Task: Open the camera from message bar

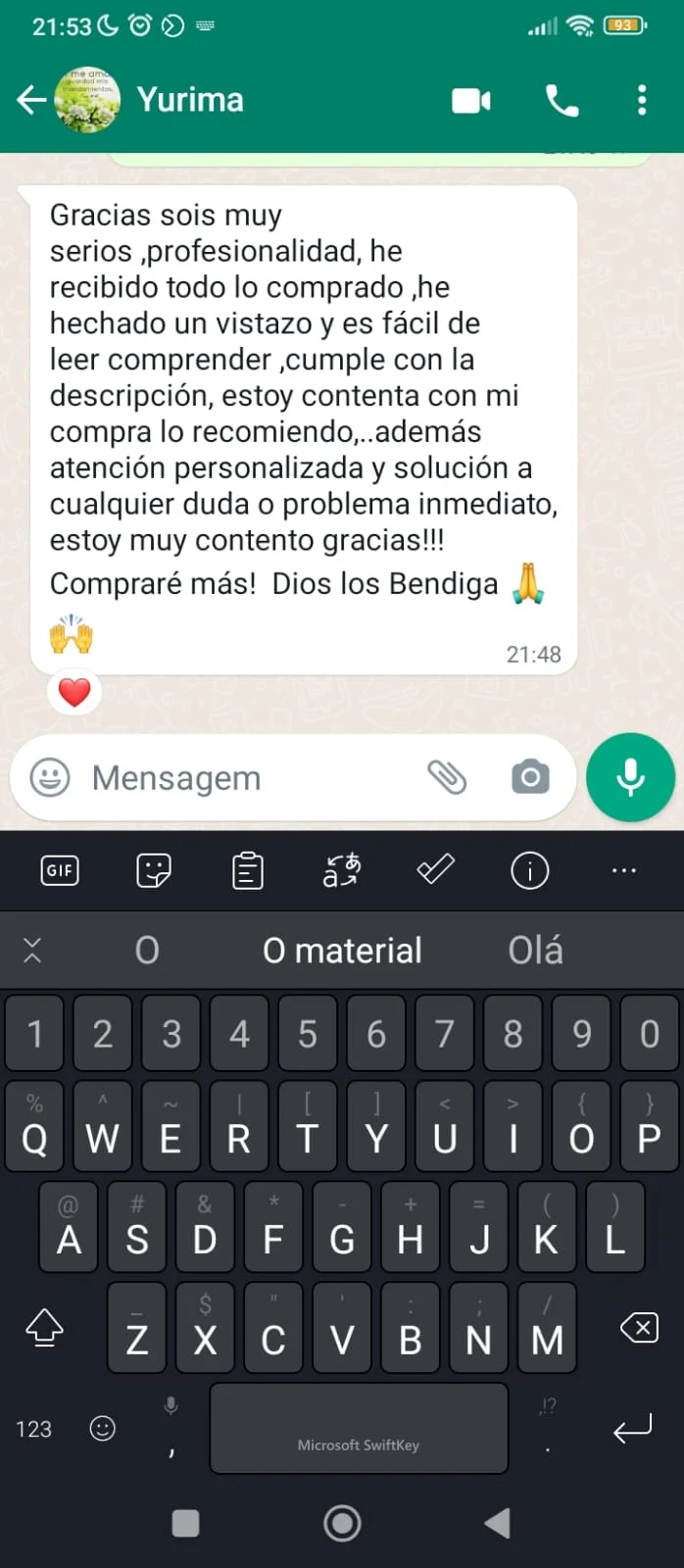Action: 530,778
